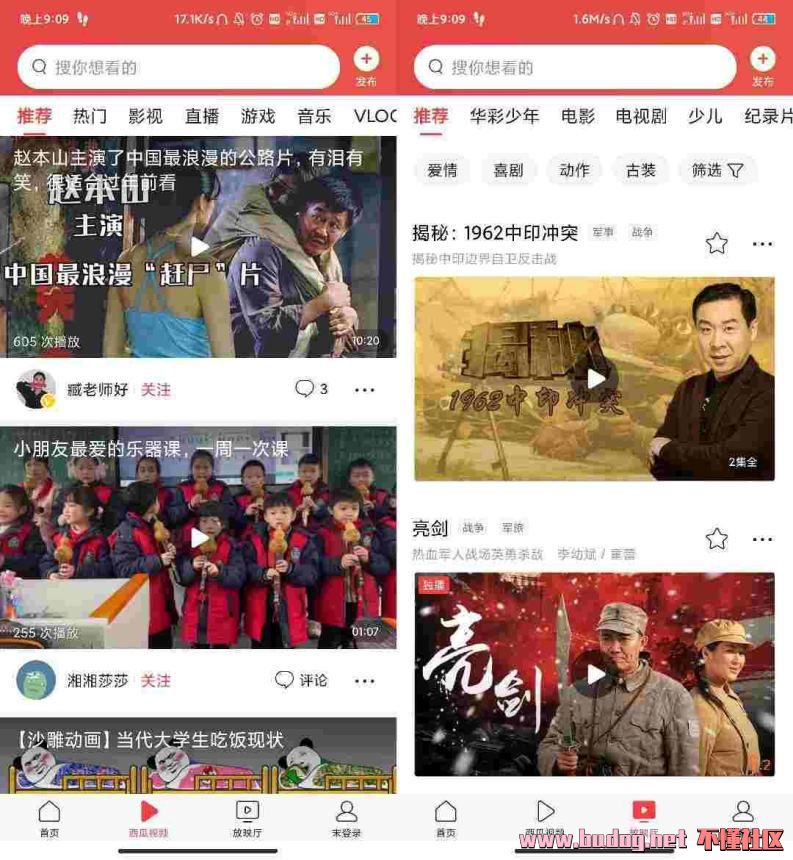Screen dimensions: 793x860
Task: Play the 小朋友最爱的乐器课 video
Action: coord(198,537)
